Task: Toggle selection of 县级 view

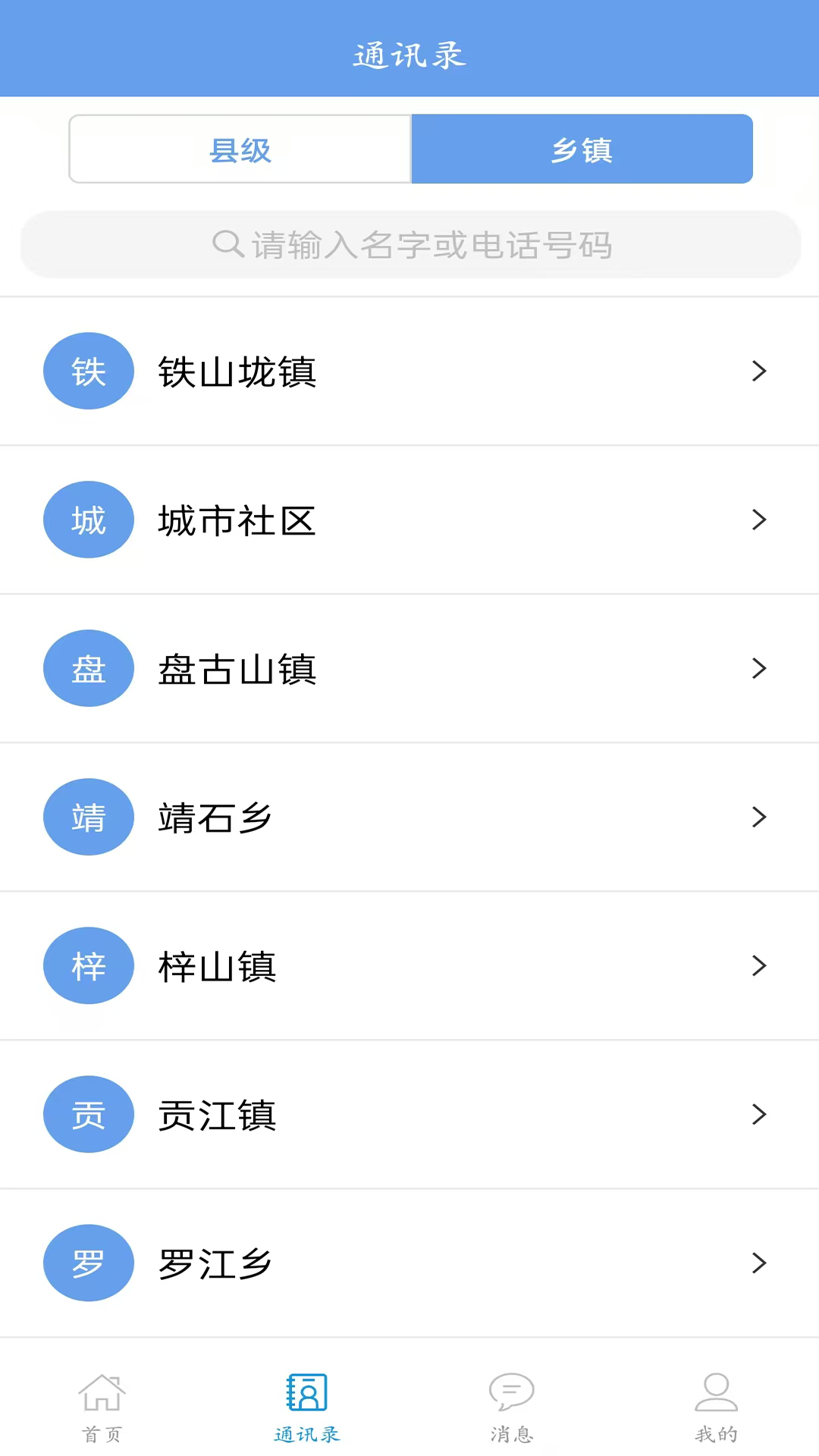Action: coord(239,149)
